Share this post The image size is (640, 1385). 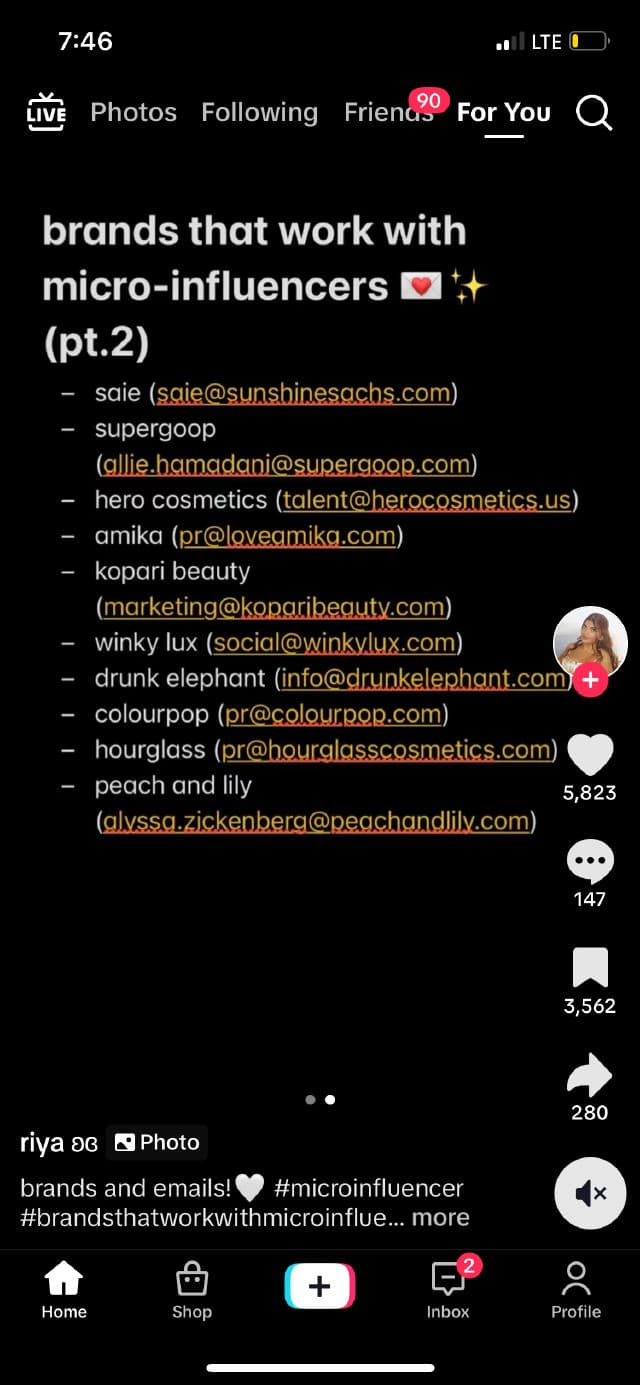[x=590, y=1075]
